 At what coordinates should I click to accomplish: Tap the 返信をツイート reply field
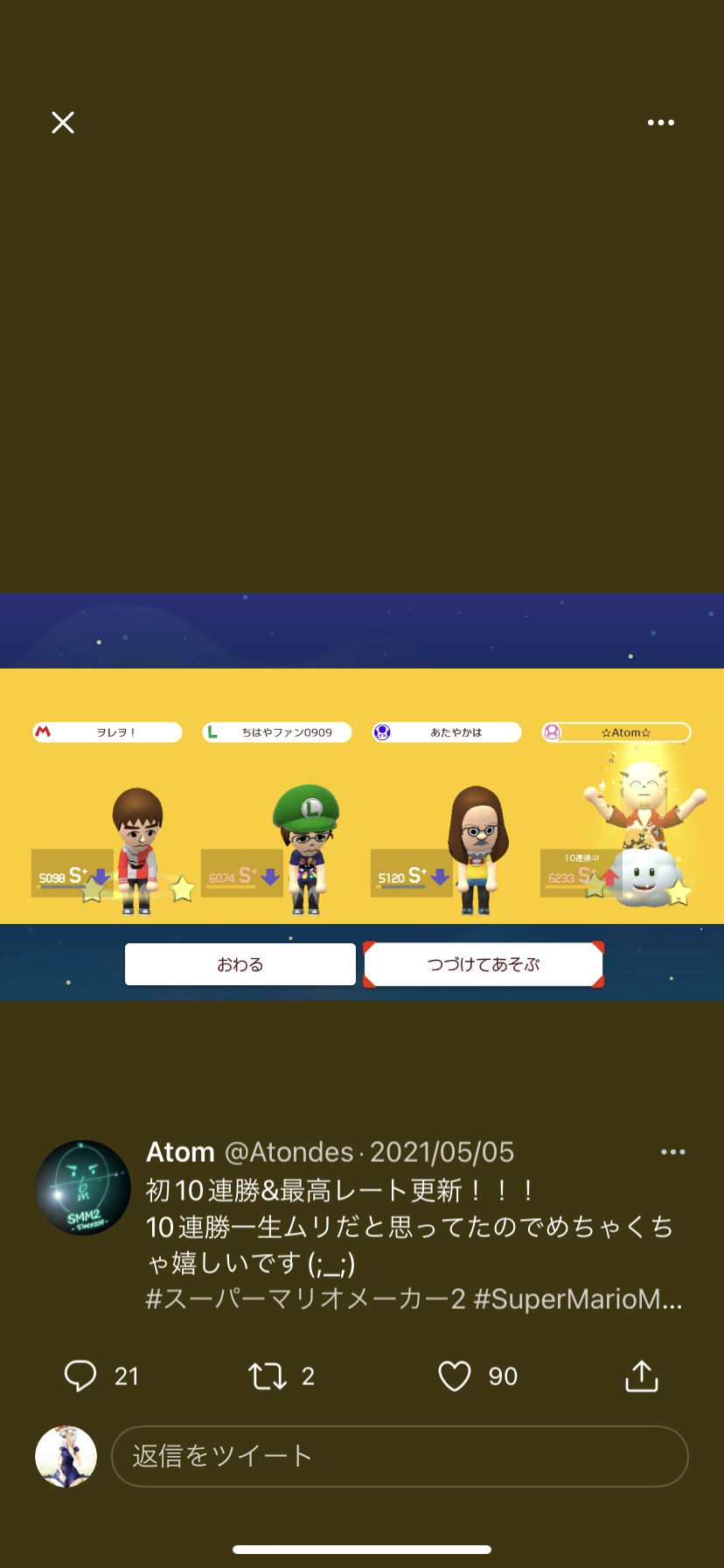click(x=400, y=1456)
